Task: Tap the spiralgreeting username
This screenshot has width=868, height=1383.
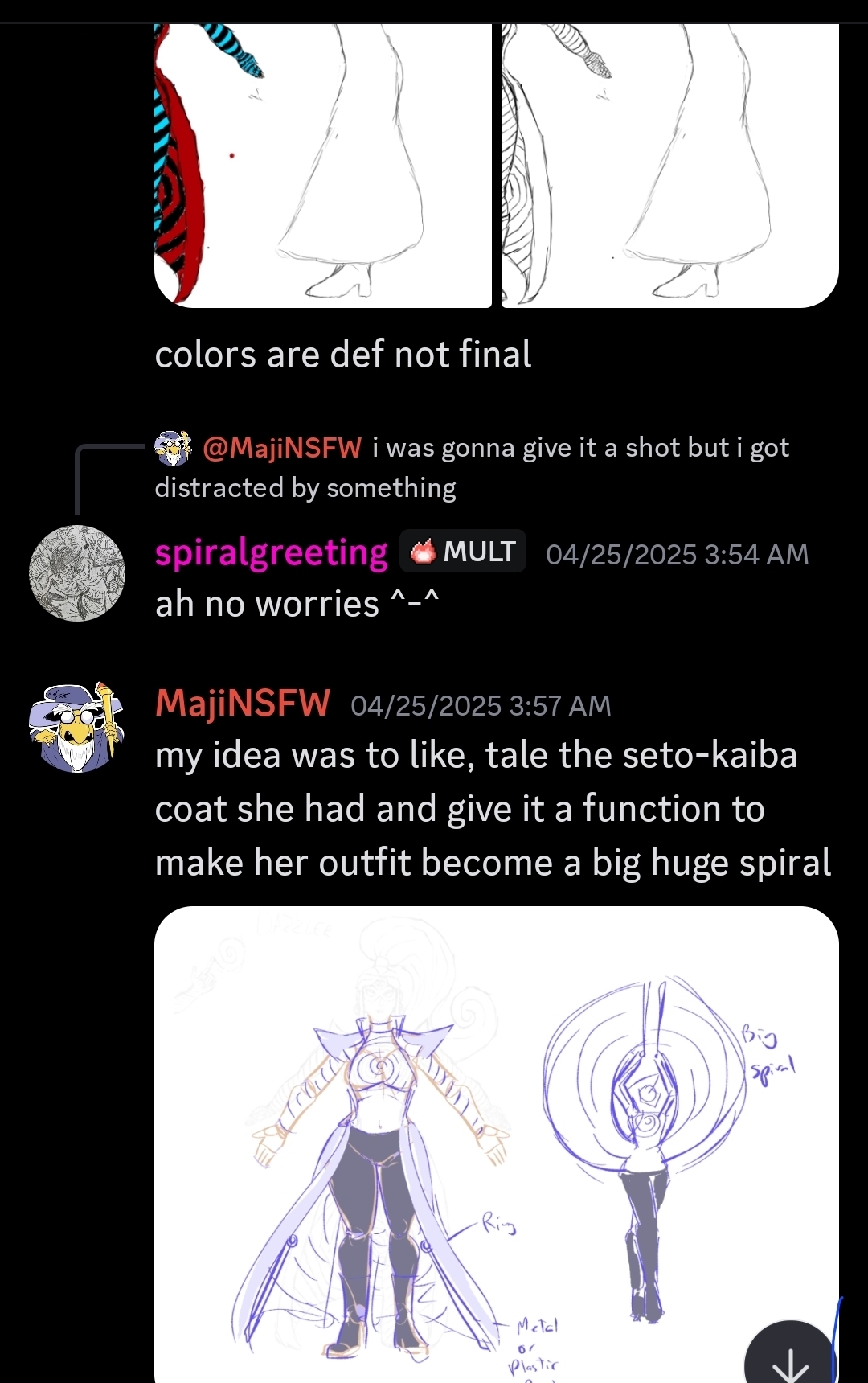Action: pyautogui.click(x=271, y=553)
